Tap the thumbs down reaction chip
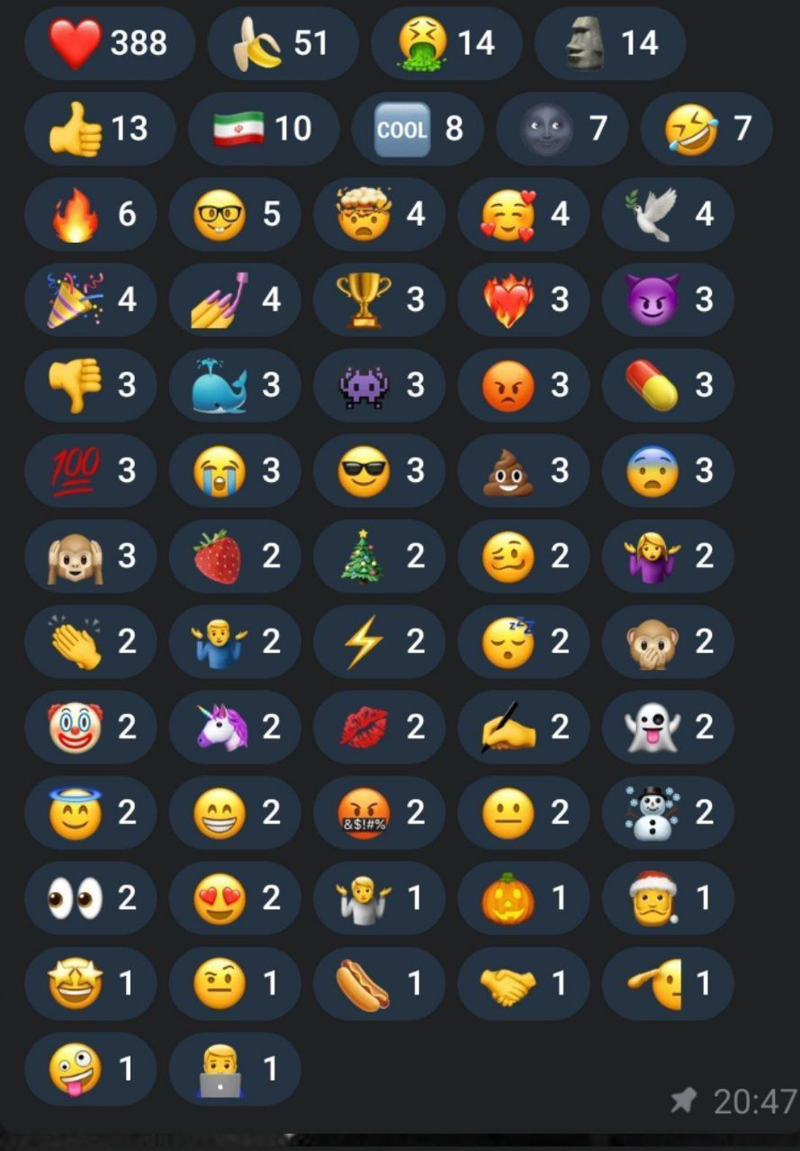Screen dimensions: 800x1151 coord(90,385)
